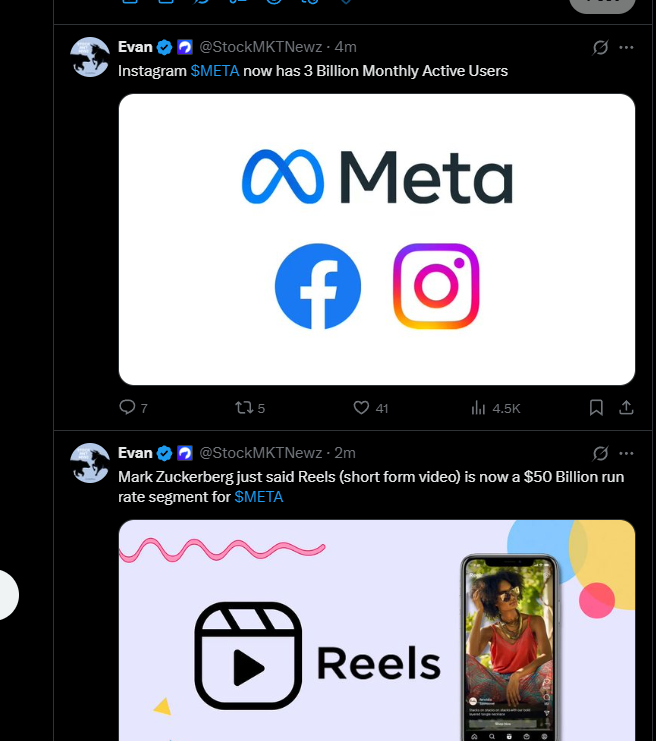Open the overflow menu on the Instagram post
656x741 pixels.
tap(626, 47)
